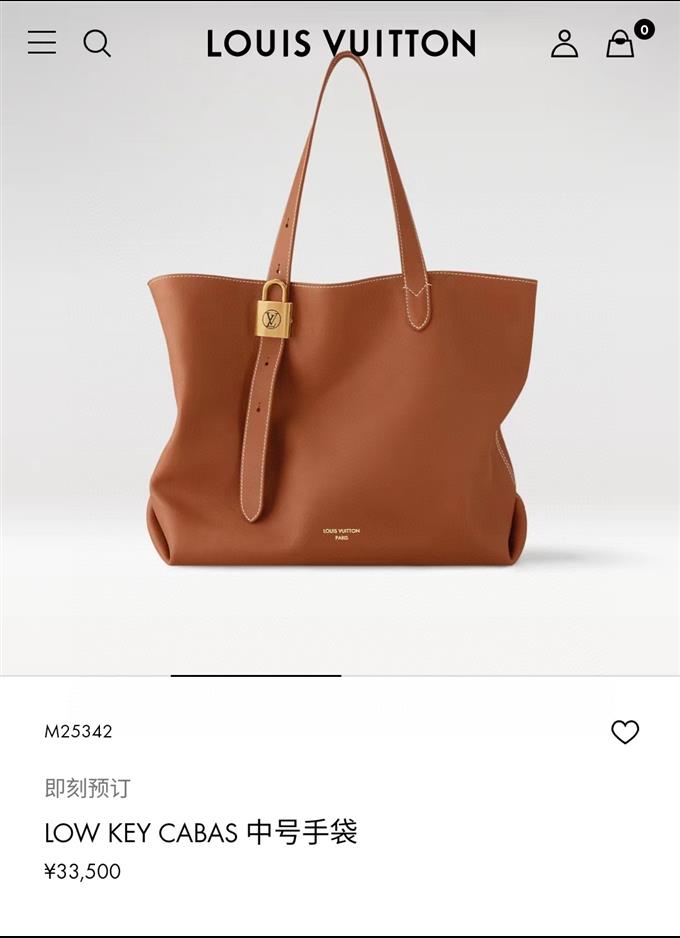Open the hamburger menu
This screenshot has width=680, height=938.
pos(42,43)
